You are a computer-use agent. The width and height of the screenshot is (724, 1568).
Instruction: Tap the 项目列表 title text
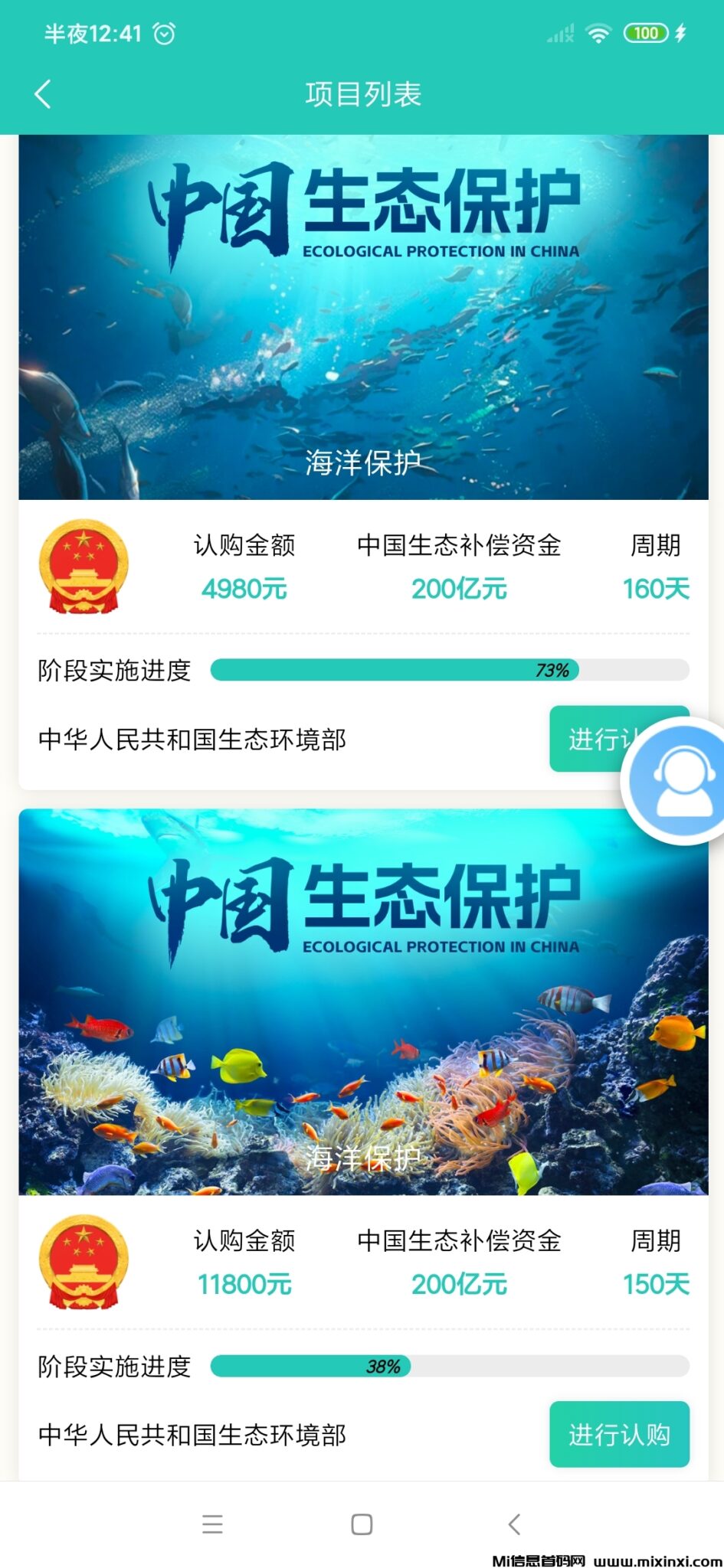coord(362,94)
